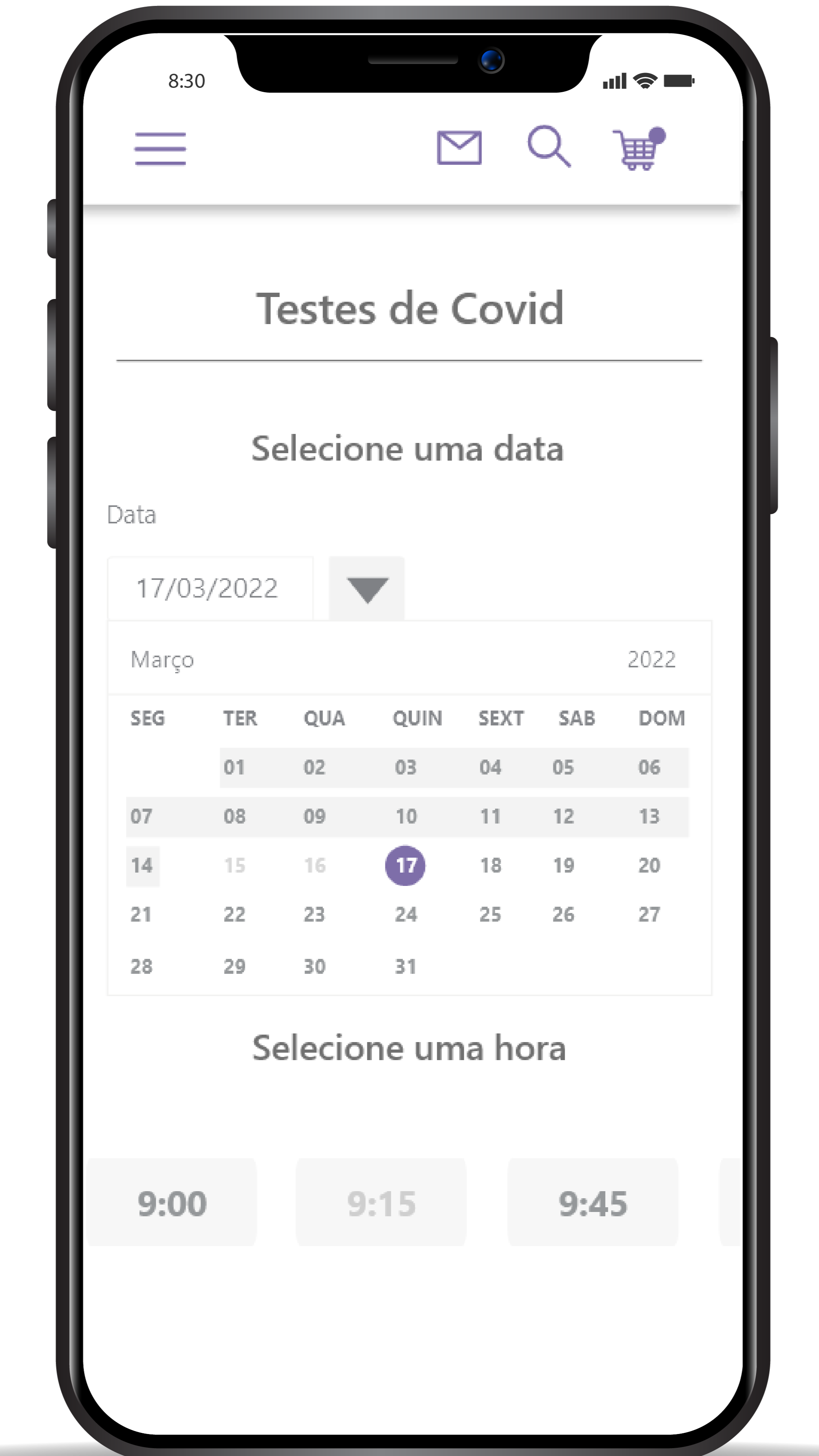Screen dimensions: 819x1456
Task: Change the year 2022
Action: pos(651,660)
